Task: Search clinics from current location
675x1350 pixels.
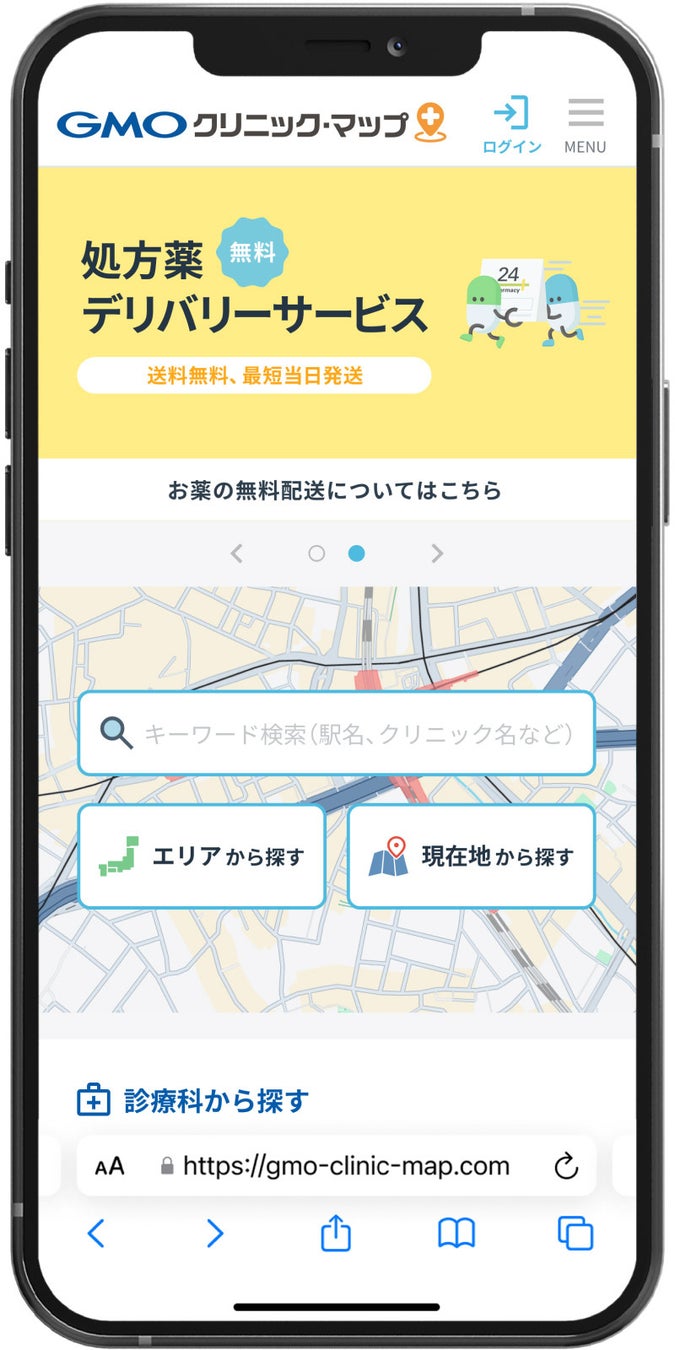Action: click(471, 857)
